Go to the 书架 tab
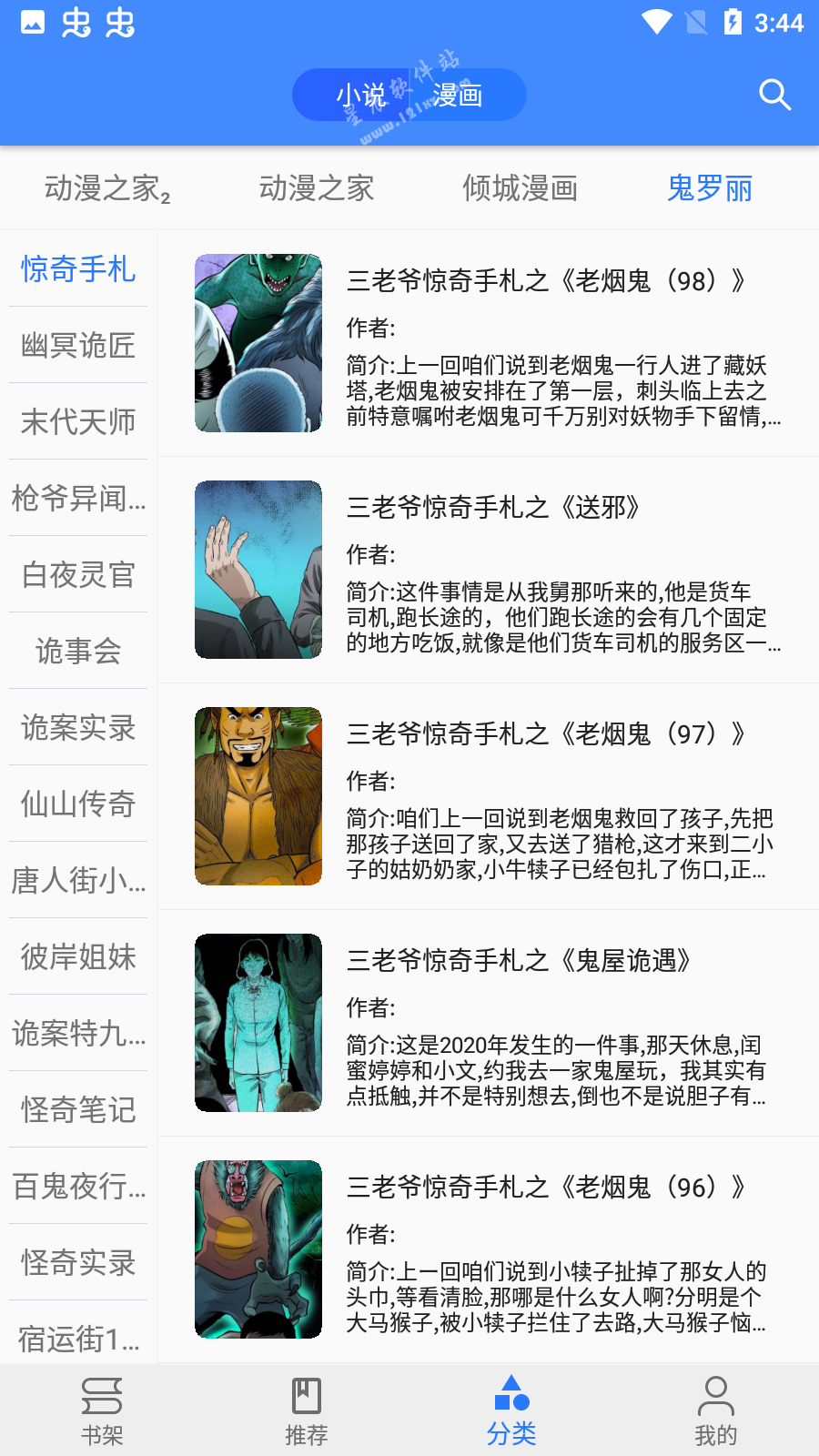Image resolution: width=819 pixels, height=1456 pixels. [102, 1410]
